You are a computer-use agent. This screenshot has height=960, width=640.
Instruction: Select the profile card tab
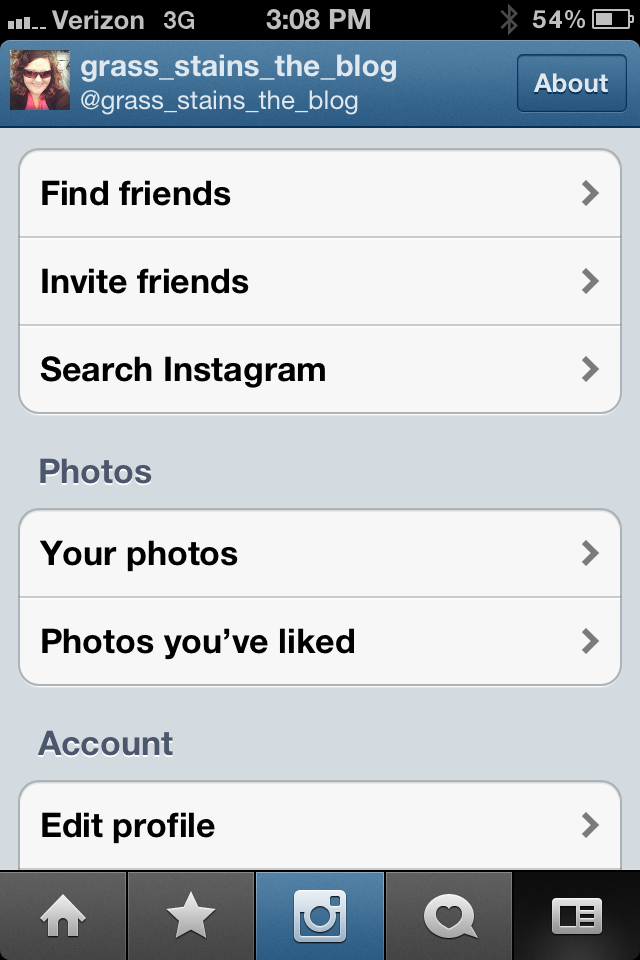click(577, 916)
